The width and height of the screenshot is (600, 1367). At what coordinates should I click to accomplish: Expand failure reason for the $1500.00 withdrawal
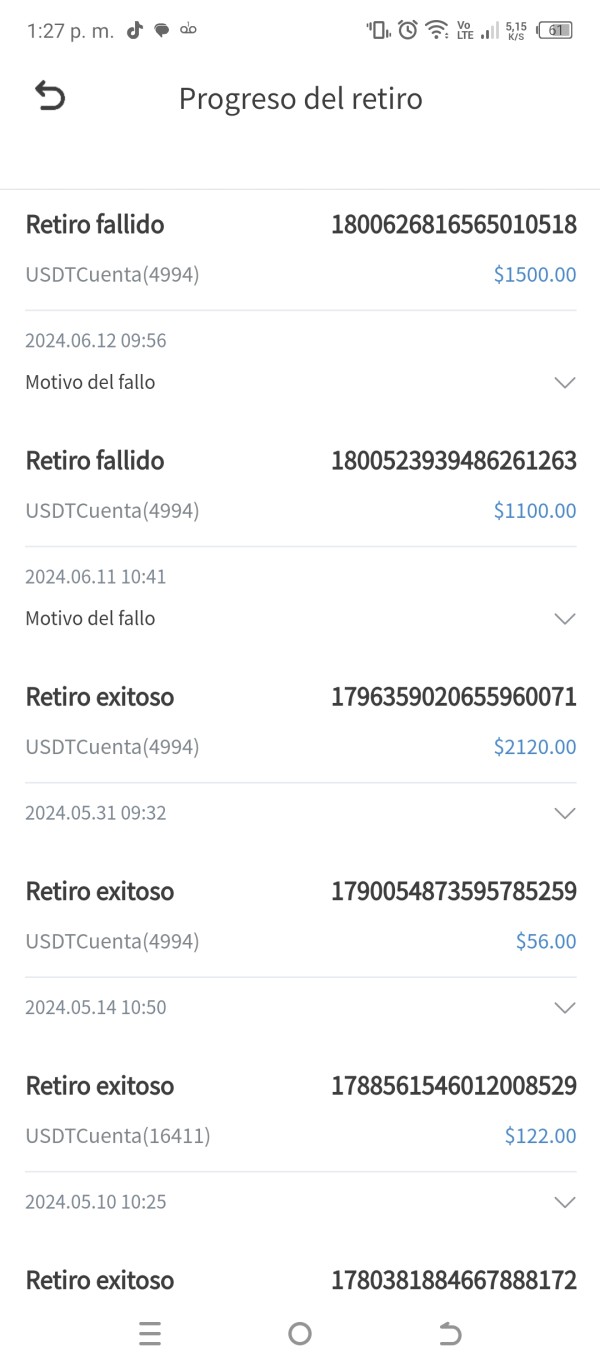pyautogui.click(x=564, y=382)
